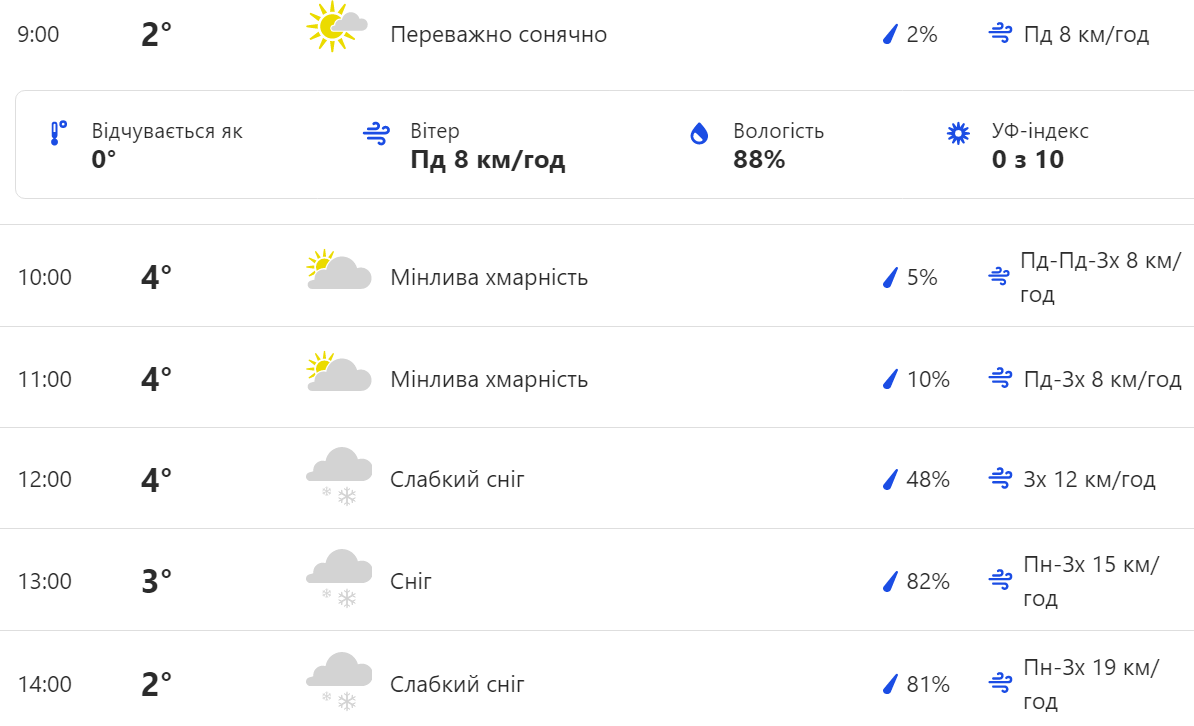Expand the 10:00 forecast details
Viewport: 1194px width, 726px height.
point(596,277)
